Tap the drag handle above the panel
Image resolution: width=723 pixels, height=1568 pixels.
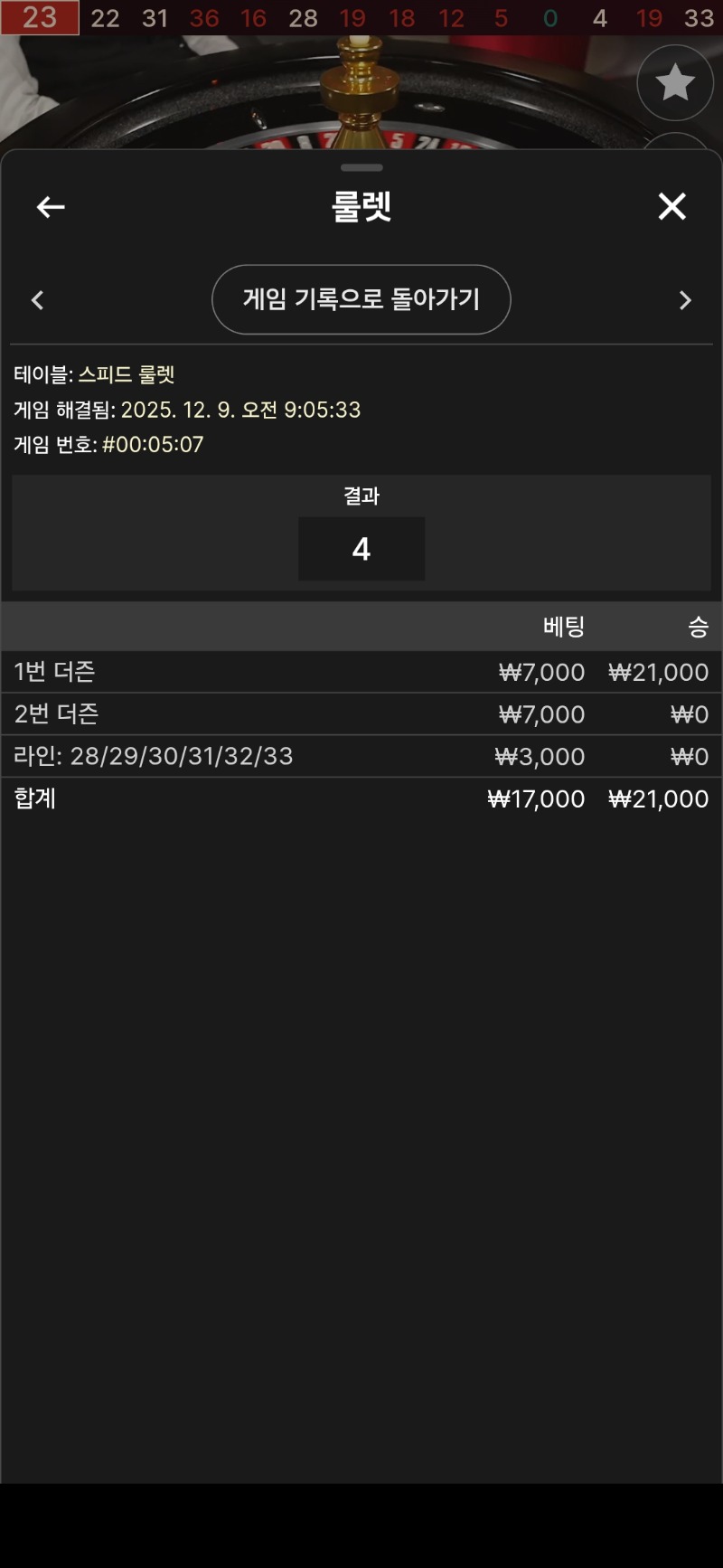pyautogui.click(x=361, y=166)
